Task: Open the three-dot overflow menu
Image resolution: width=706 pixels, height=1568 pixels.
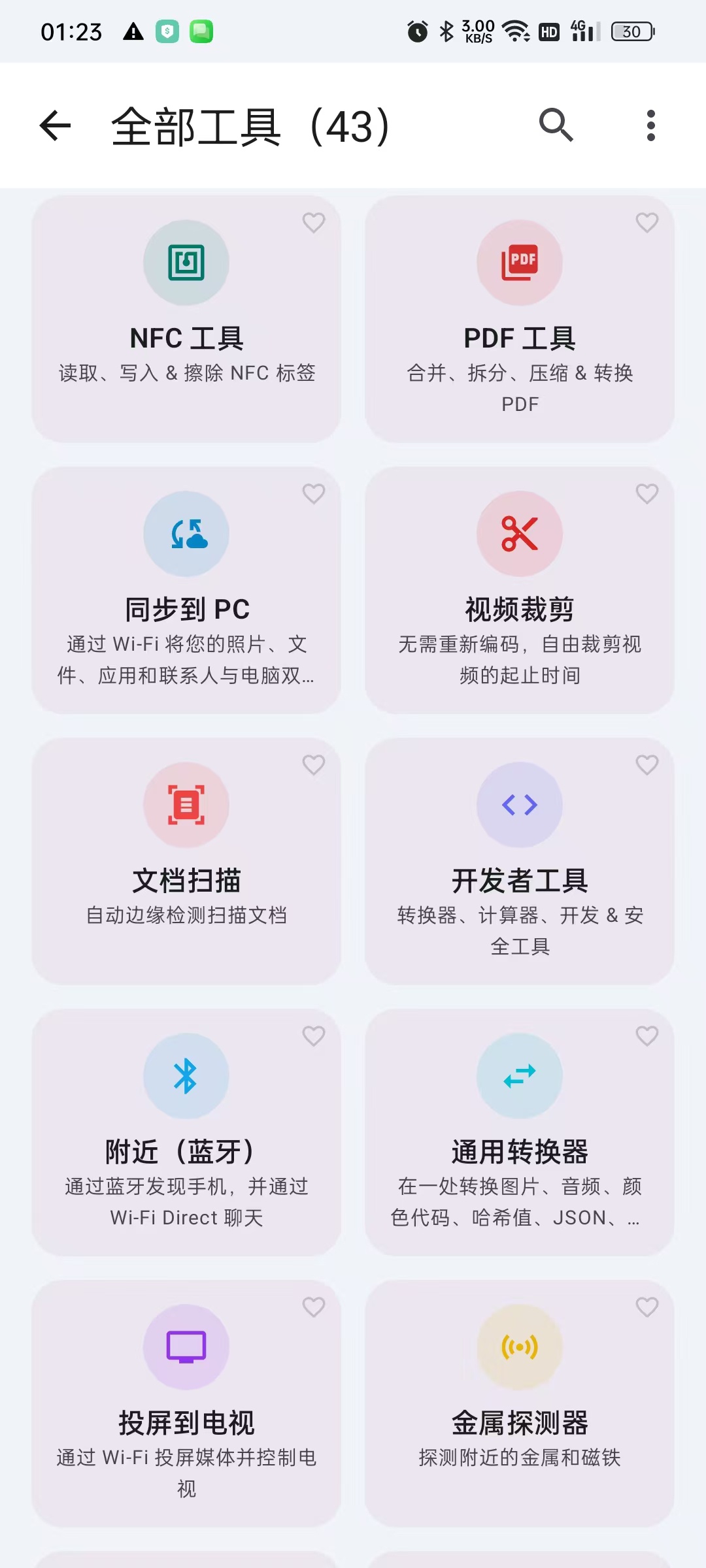Action: (x=650, y=125)
